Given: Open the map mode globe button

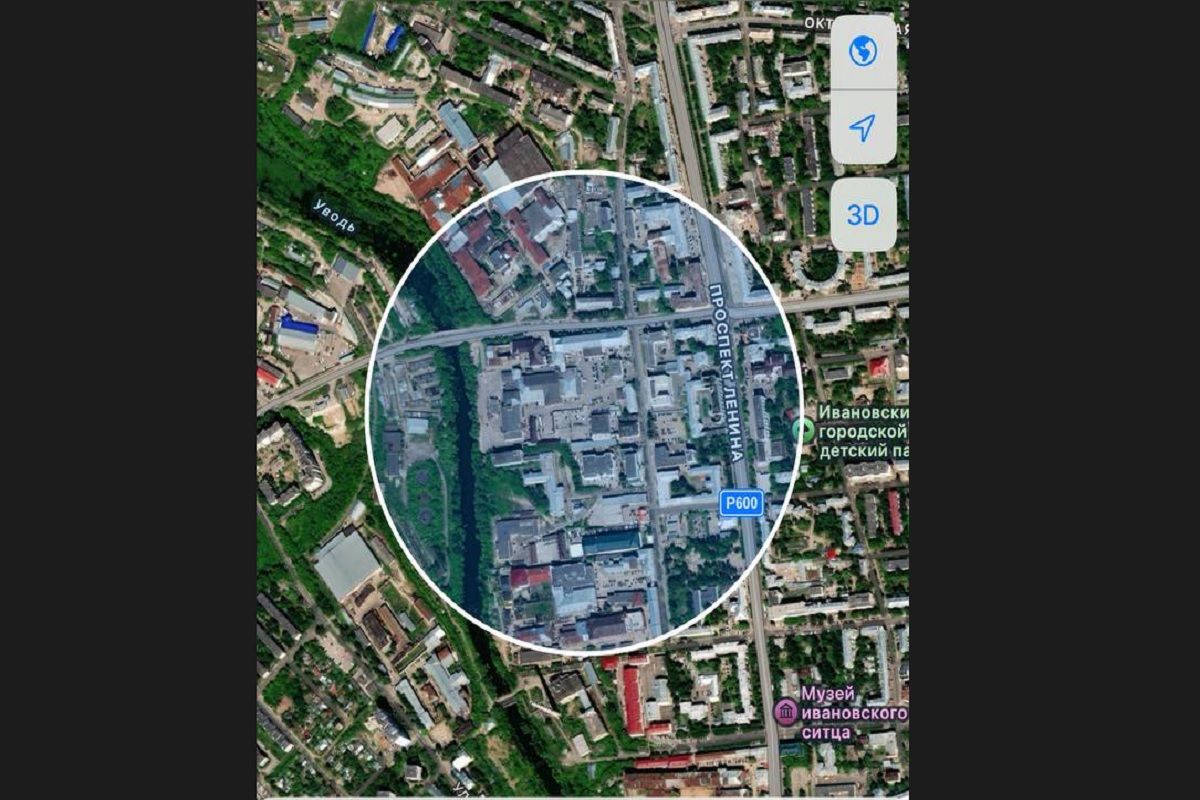Looking at the screenshot, I should click(862, 51).
